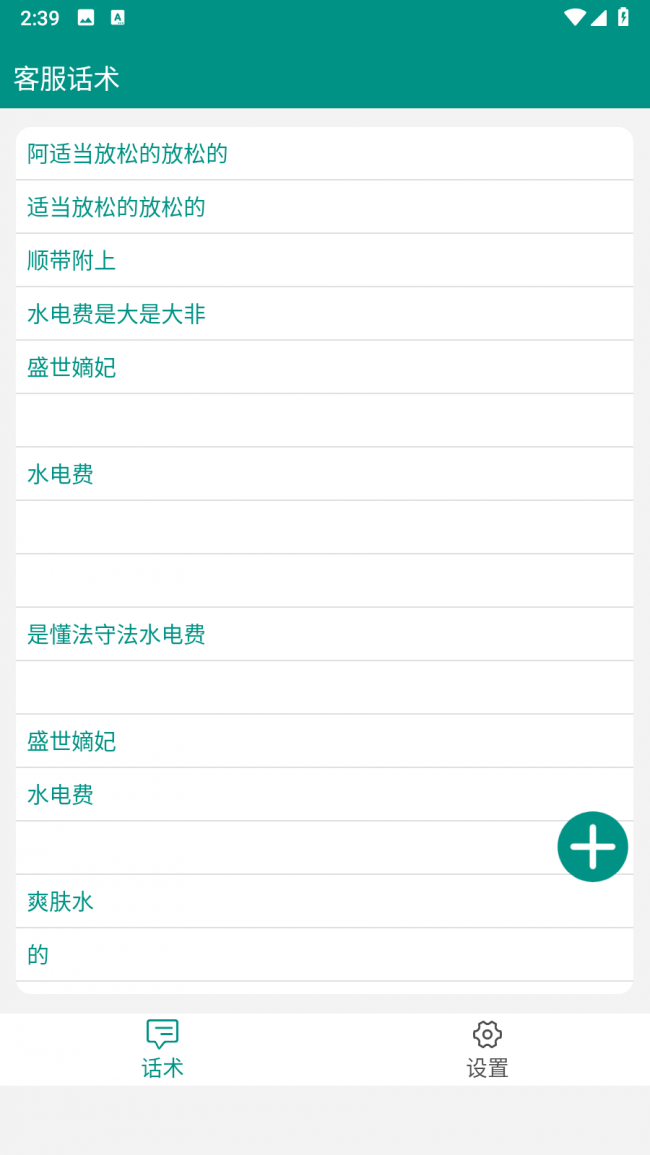The image size is (650, 1155).
Task: Choose the phrase 水电费是大是大非
Action: click(x=116, y=314)
